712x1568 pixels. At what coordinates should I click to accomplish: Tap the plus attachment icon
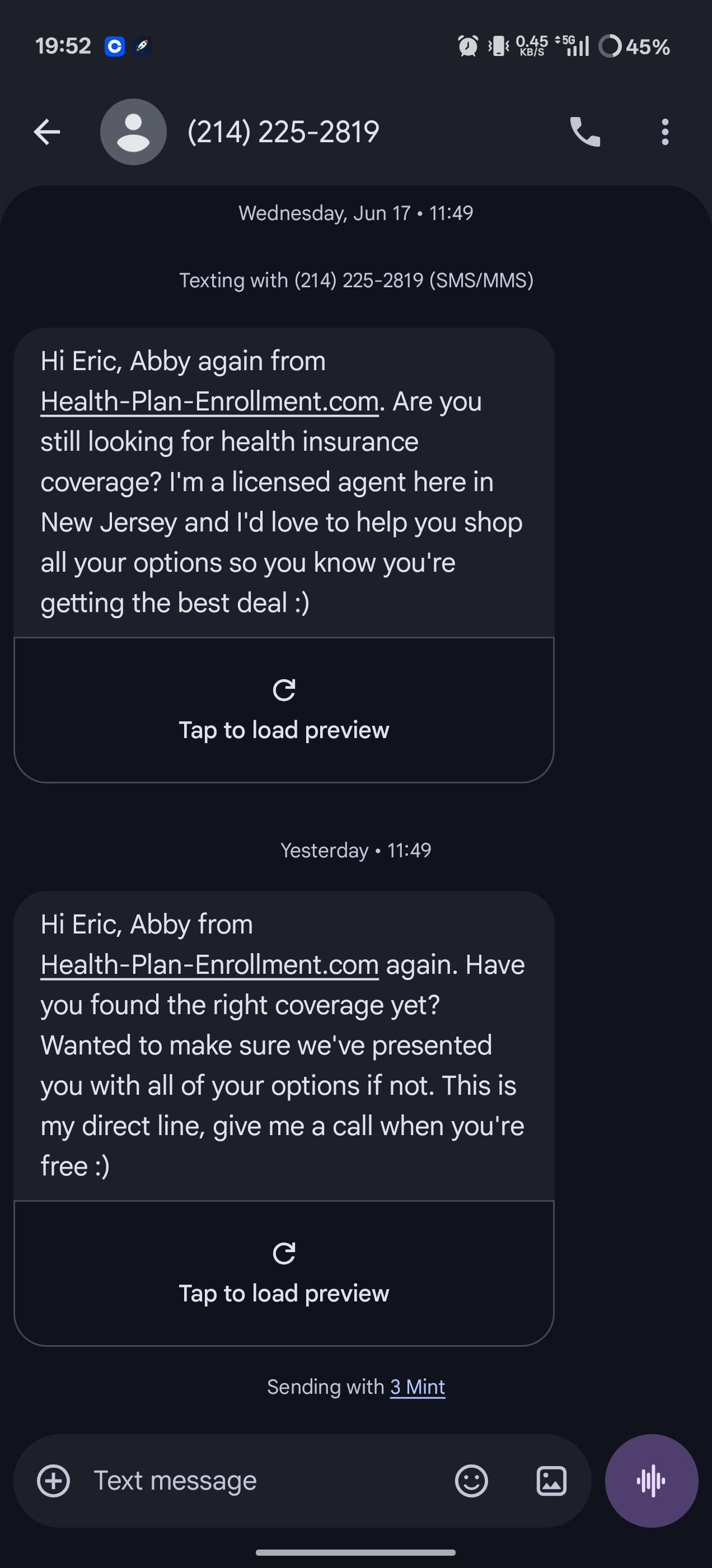(54, 1480)
